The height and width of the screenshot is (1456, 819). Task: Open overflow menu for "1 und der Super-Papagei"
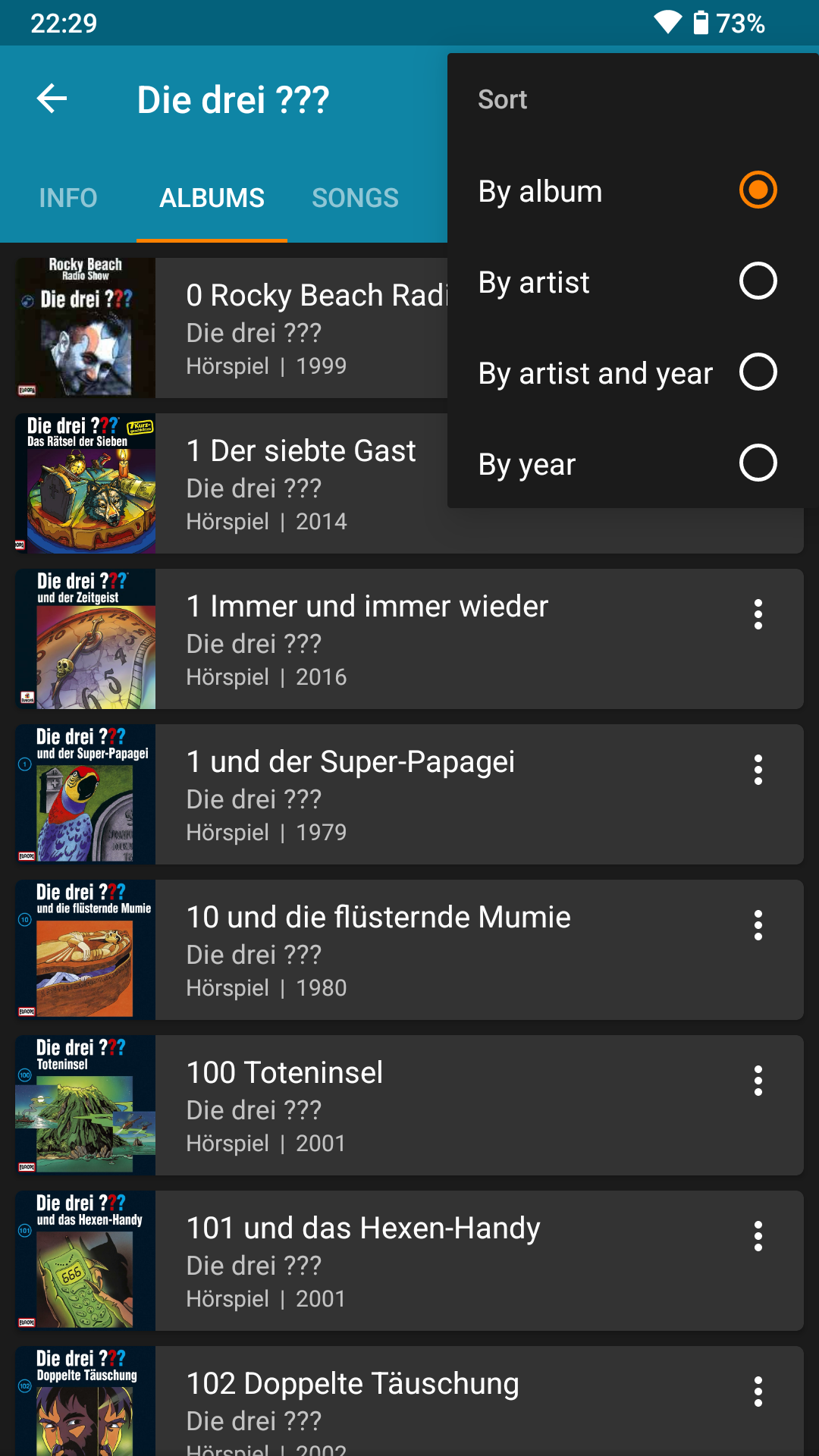(x=758, y=770)
